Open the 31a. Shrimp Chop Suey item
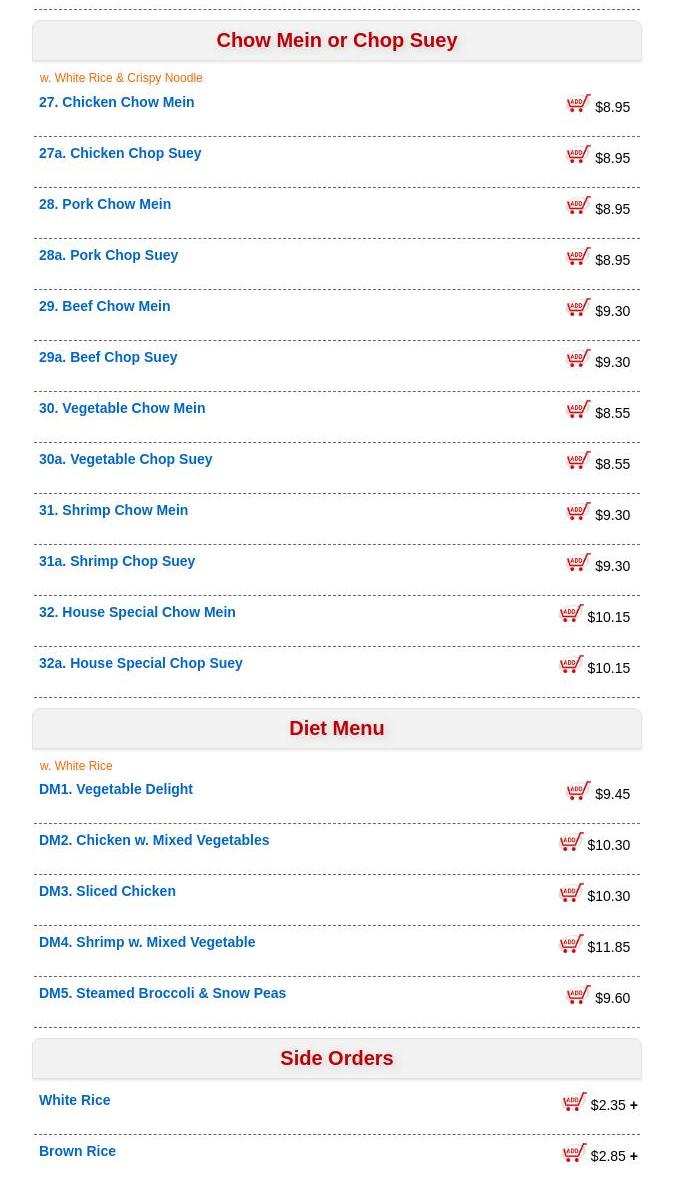Viewport: 675px width, 1178px height. pyautogui.click(x=117, y=561)
